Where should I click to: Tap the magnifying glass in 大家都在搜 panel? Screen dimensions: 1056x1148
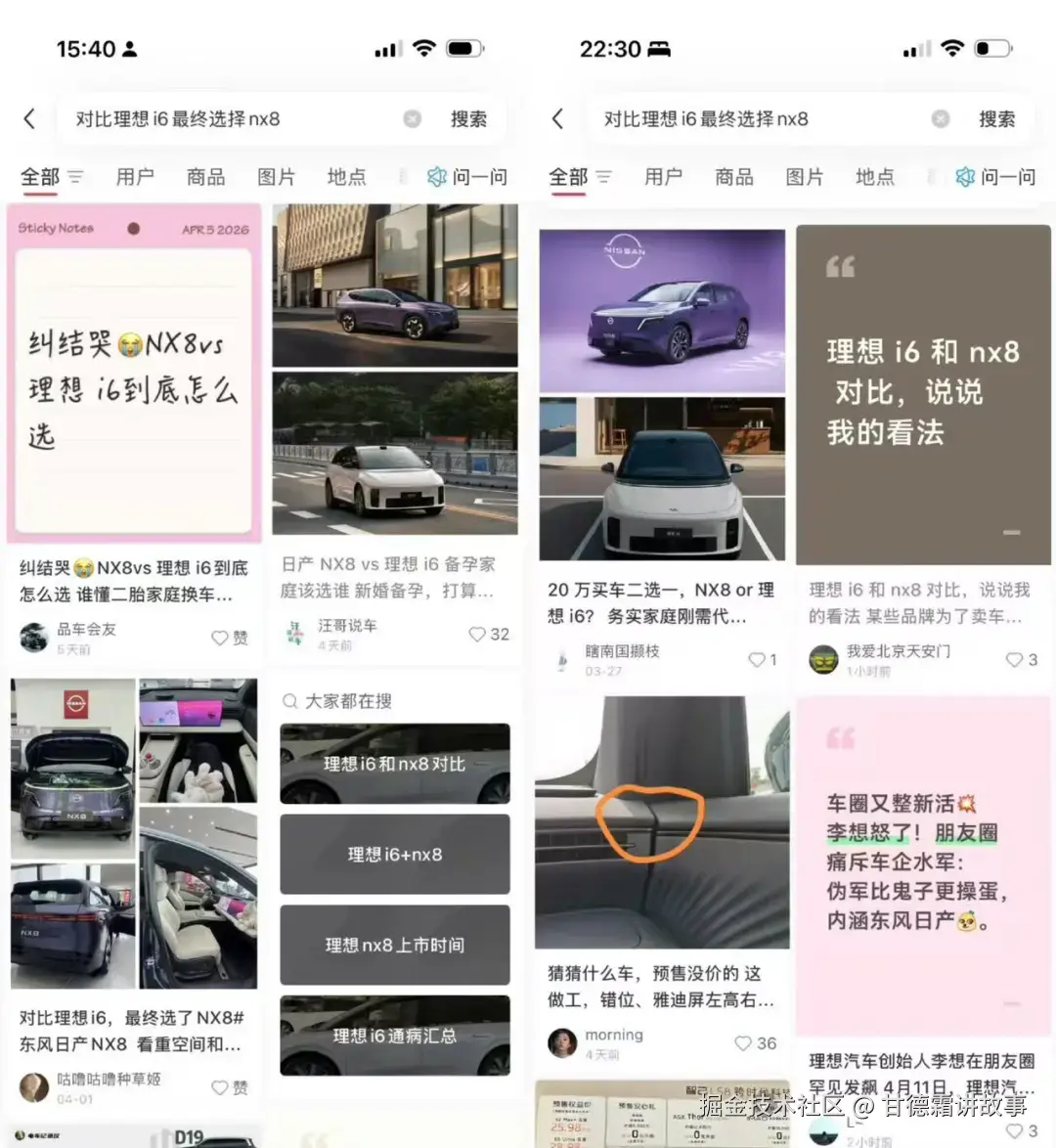288,700
